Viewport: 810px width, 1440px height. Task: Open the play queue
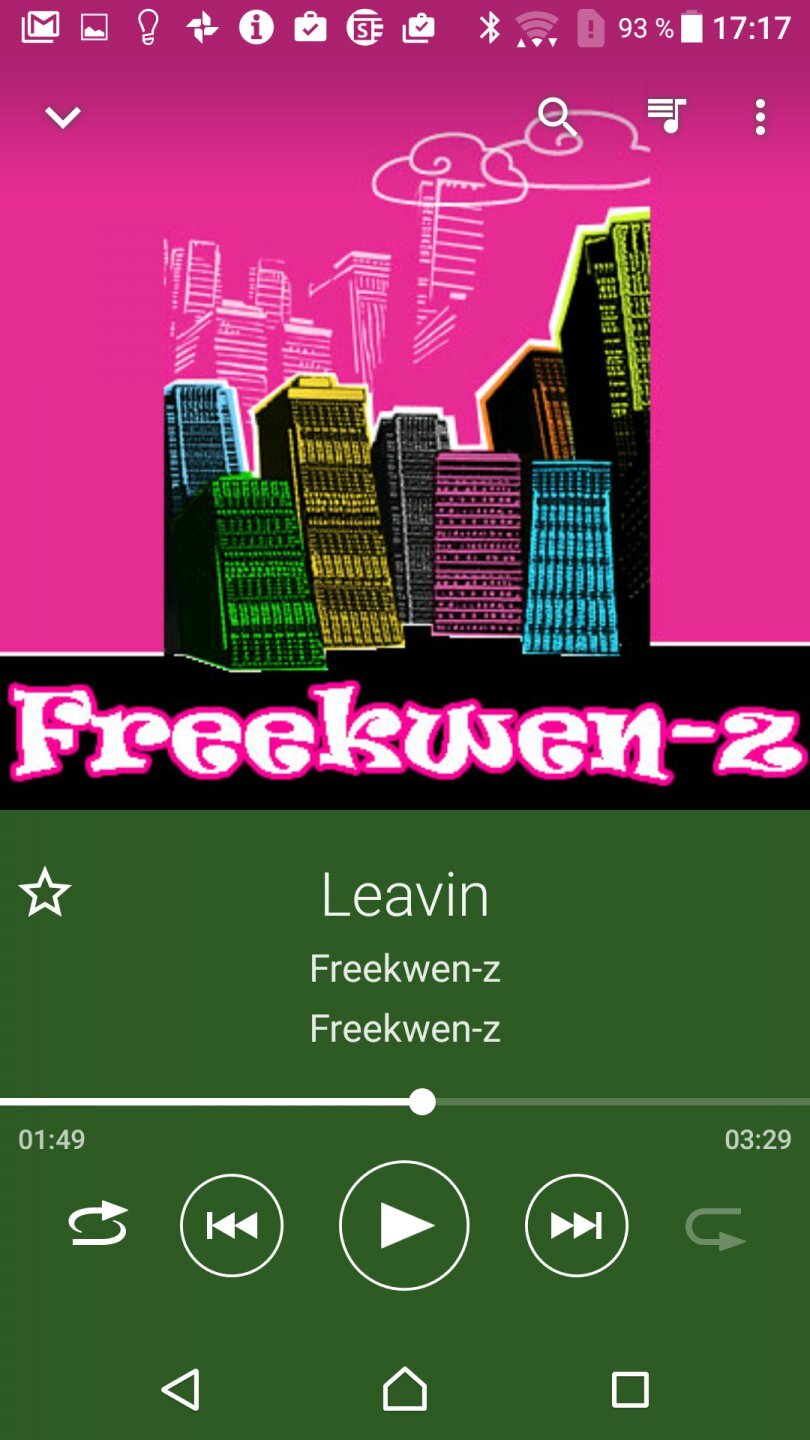click(666, 116)
